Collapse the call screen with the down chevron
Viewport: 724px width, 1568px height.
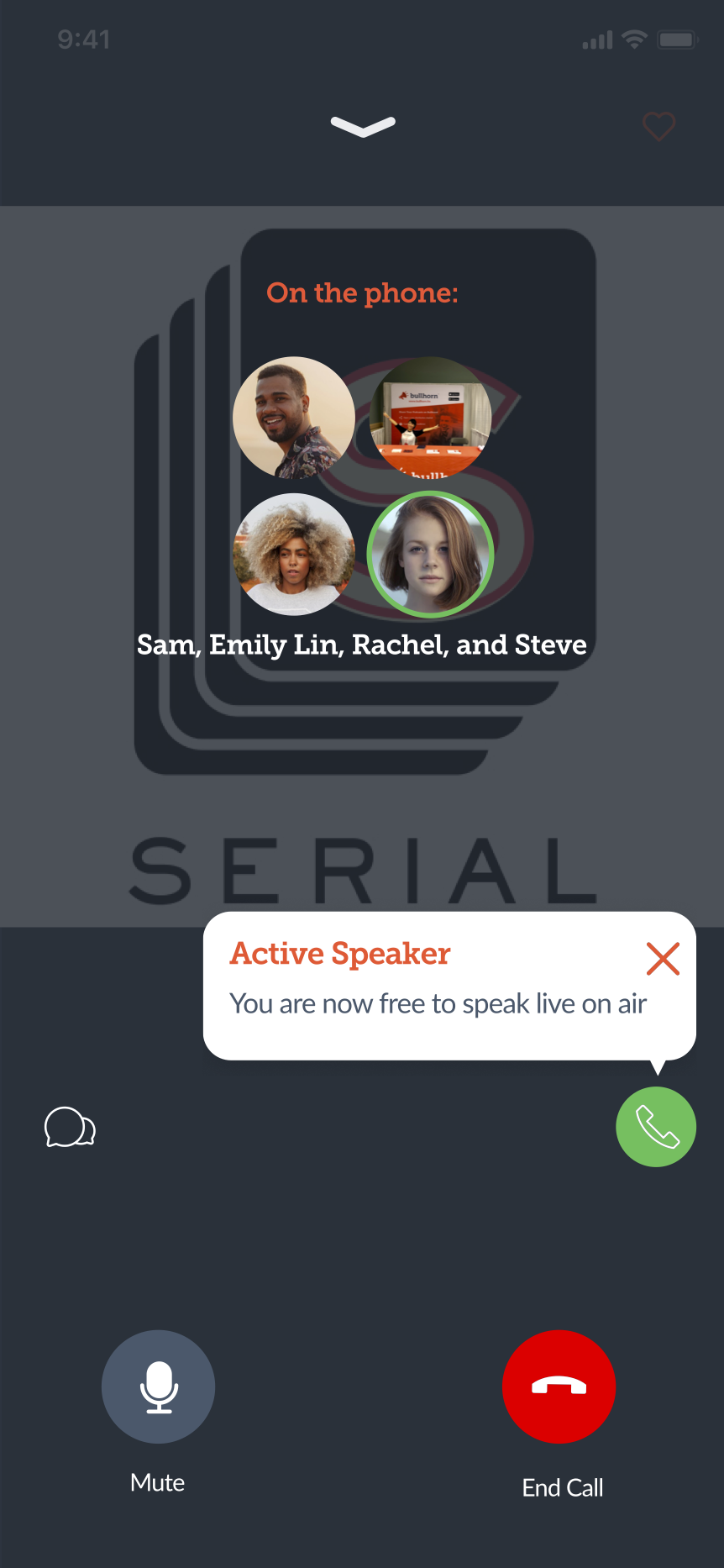(x=363, y=126)
